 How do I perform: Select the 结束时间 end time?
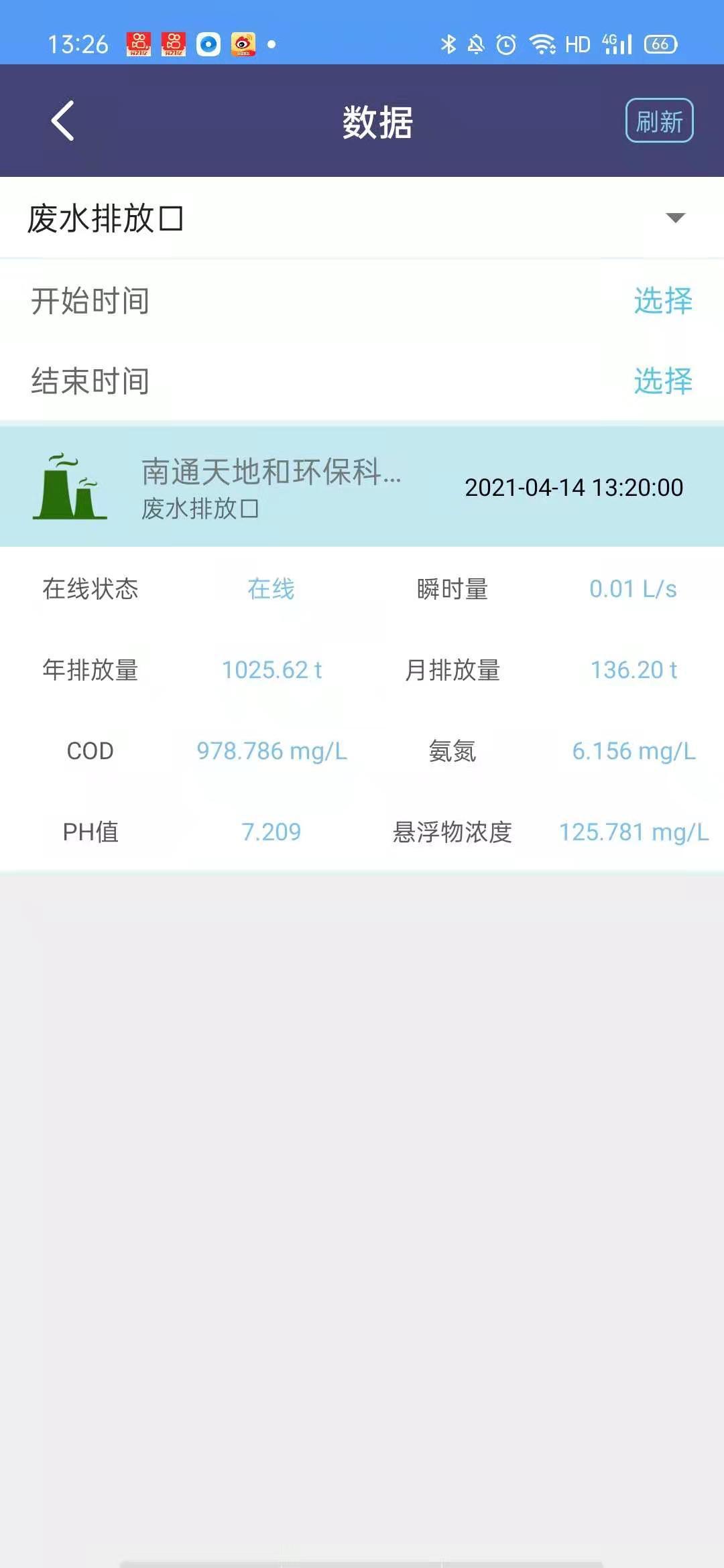click(662, 381)
